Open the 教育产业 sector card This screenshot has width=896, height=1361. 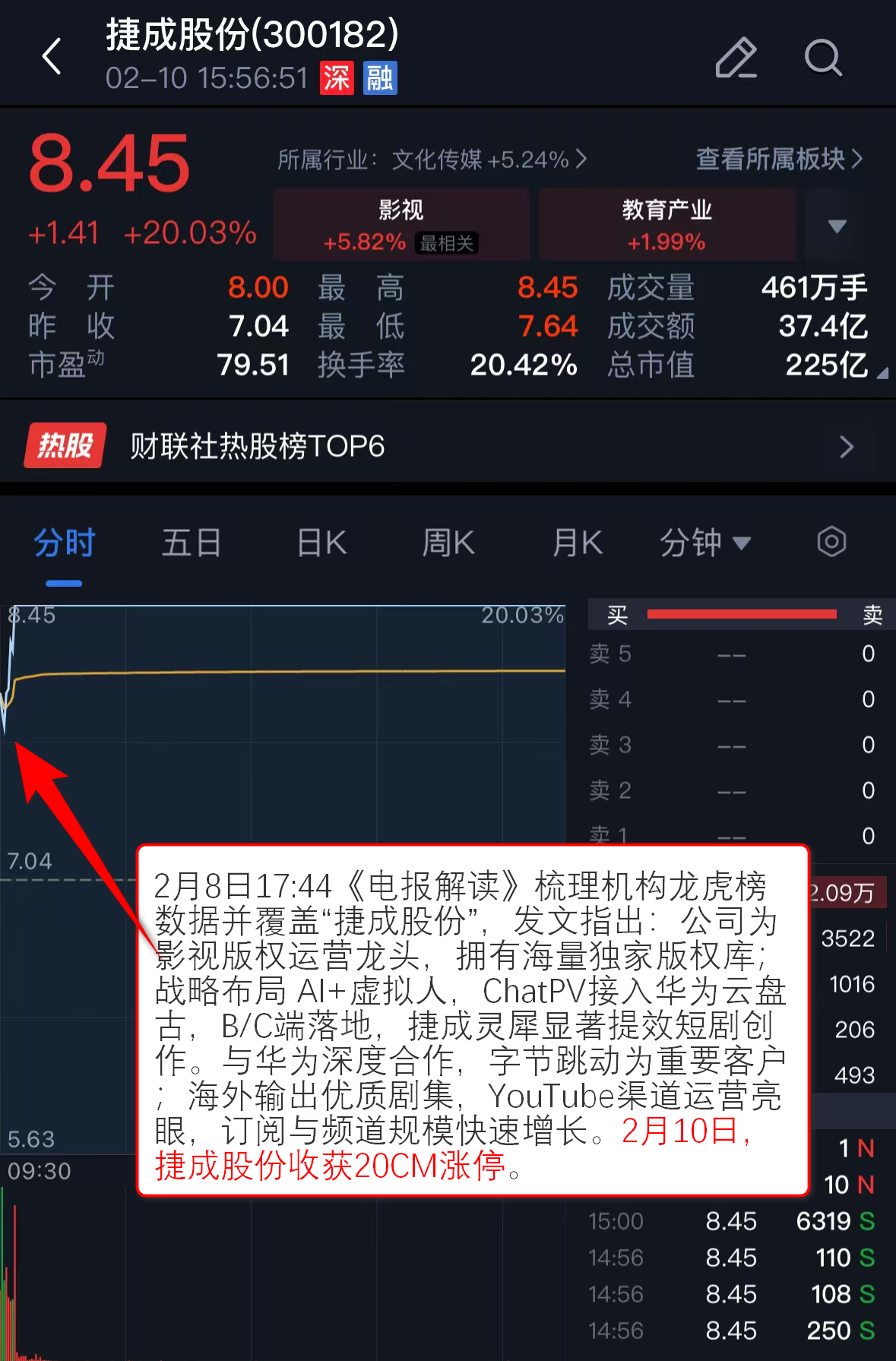666,225
